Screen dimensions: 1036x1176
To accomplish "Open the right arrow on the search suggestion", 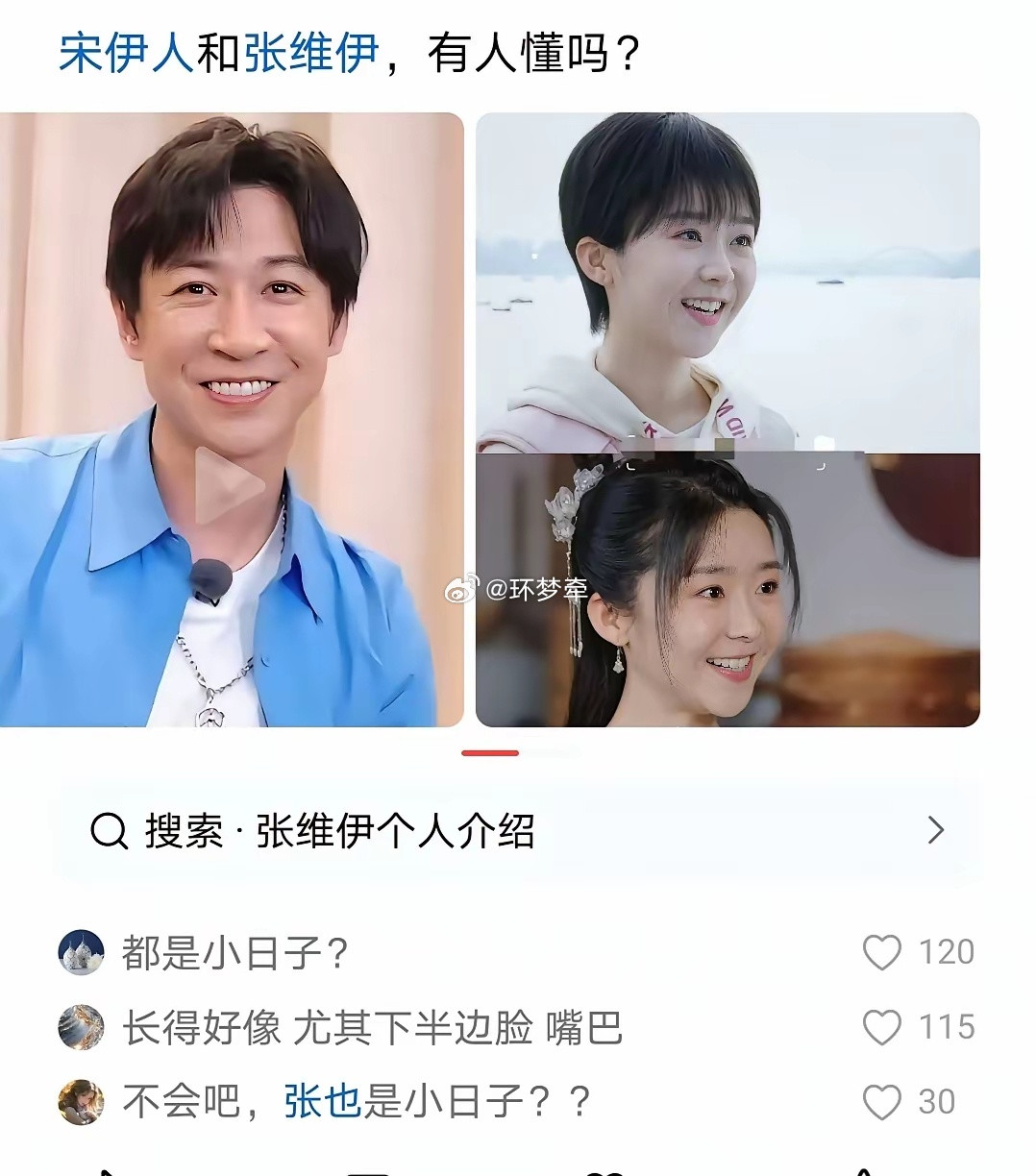I will coord(933,831).
